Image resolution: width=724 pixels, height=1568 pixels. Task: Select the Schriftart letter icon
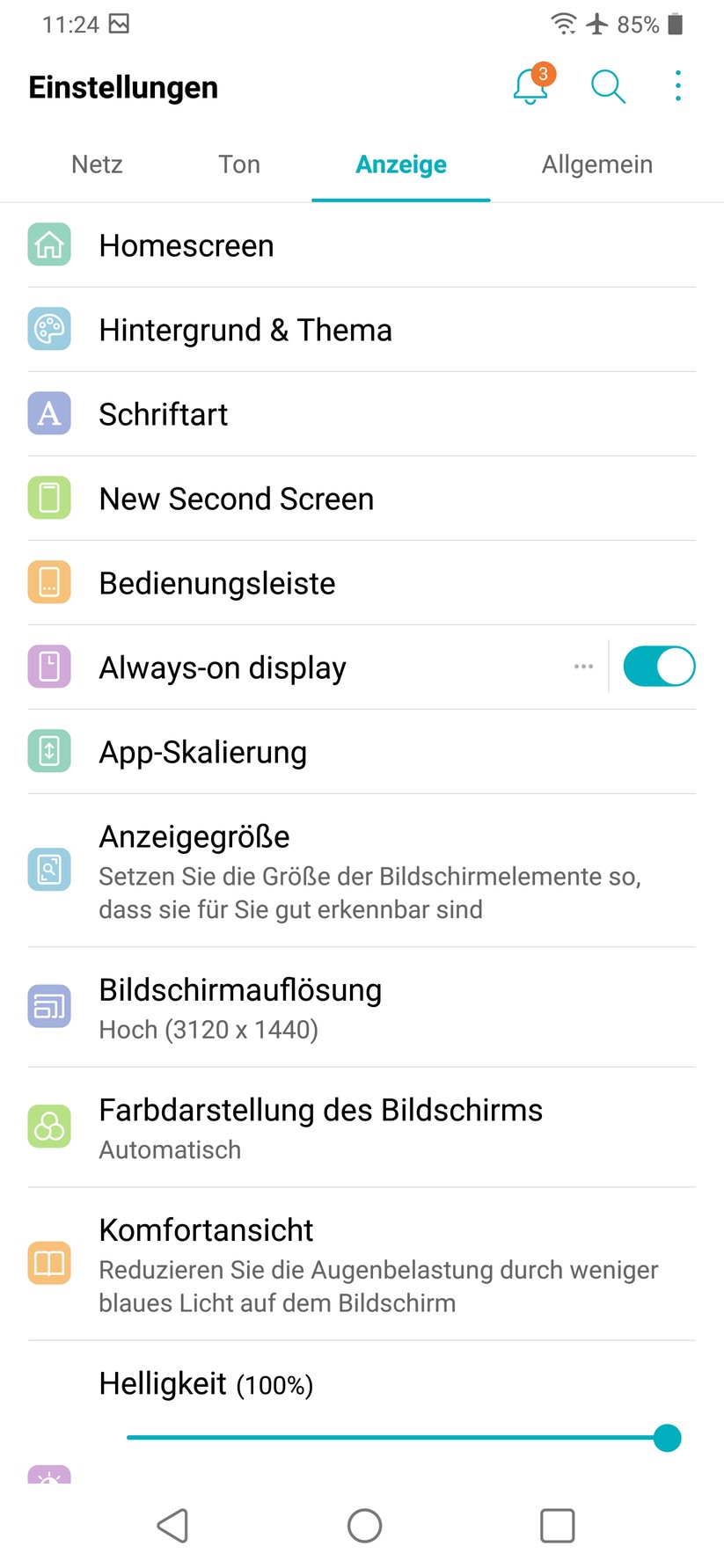point(48,413)
